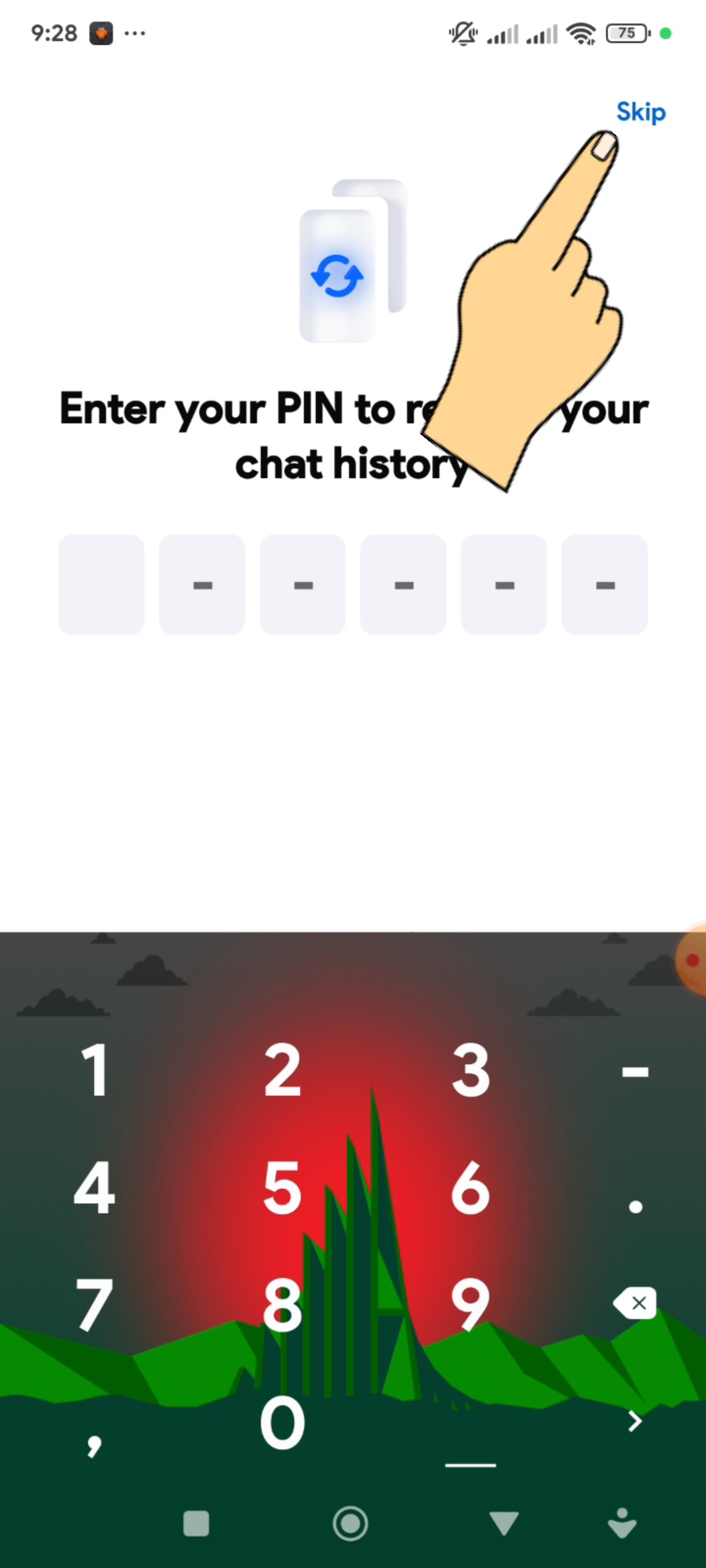Enter digit 8 on the keypad
This screenshot has height=1568, width=706.
[282, 1305]
